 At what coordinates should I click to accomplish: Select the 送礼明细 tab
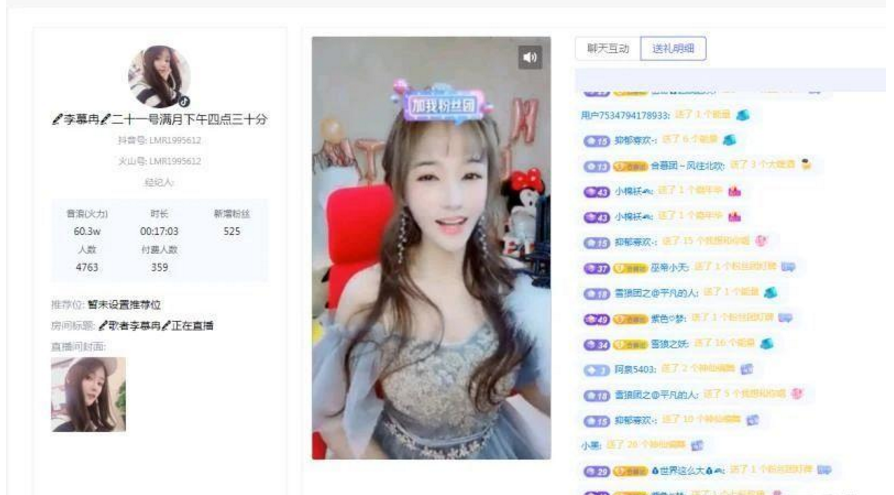pos(673,48)
